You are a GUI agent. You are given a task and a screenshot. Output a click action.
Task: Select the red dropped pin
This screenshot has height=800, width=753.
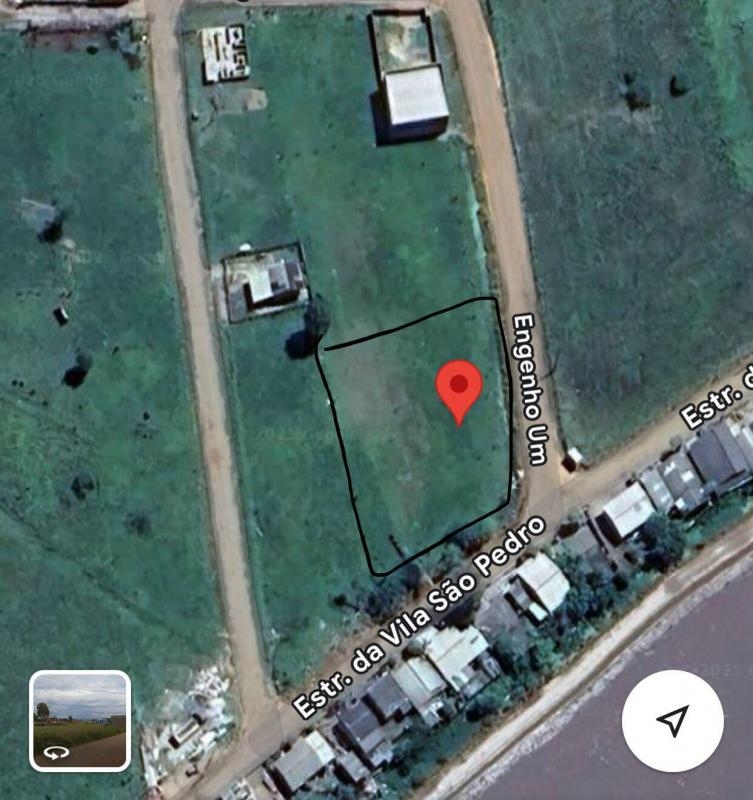[459, 388]
